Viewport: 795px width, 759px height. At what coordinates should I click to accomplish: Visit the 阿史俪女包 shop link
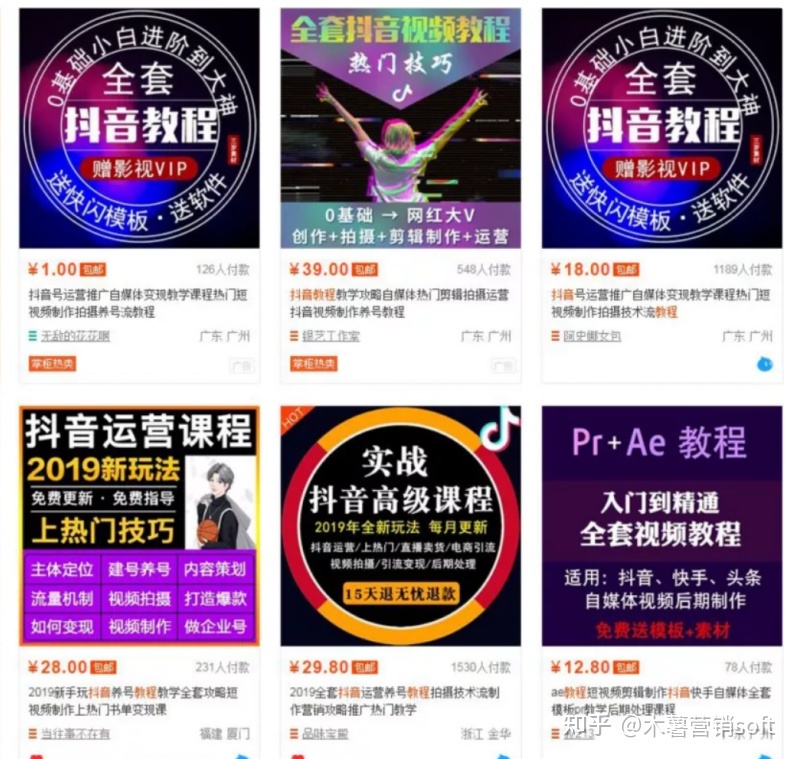coord(591,336)
